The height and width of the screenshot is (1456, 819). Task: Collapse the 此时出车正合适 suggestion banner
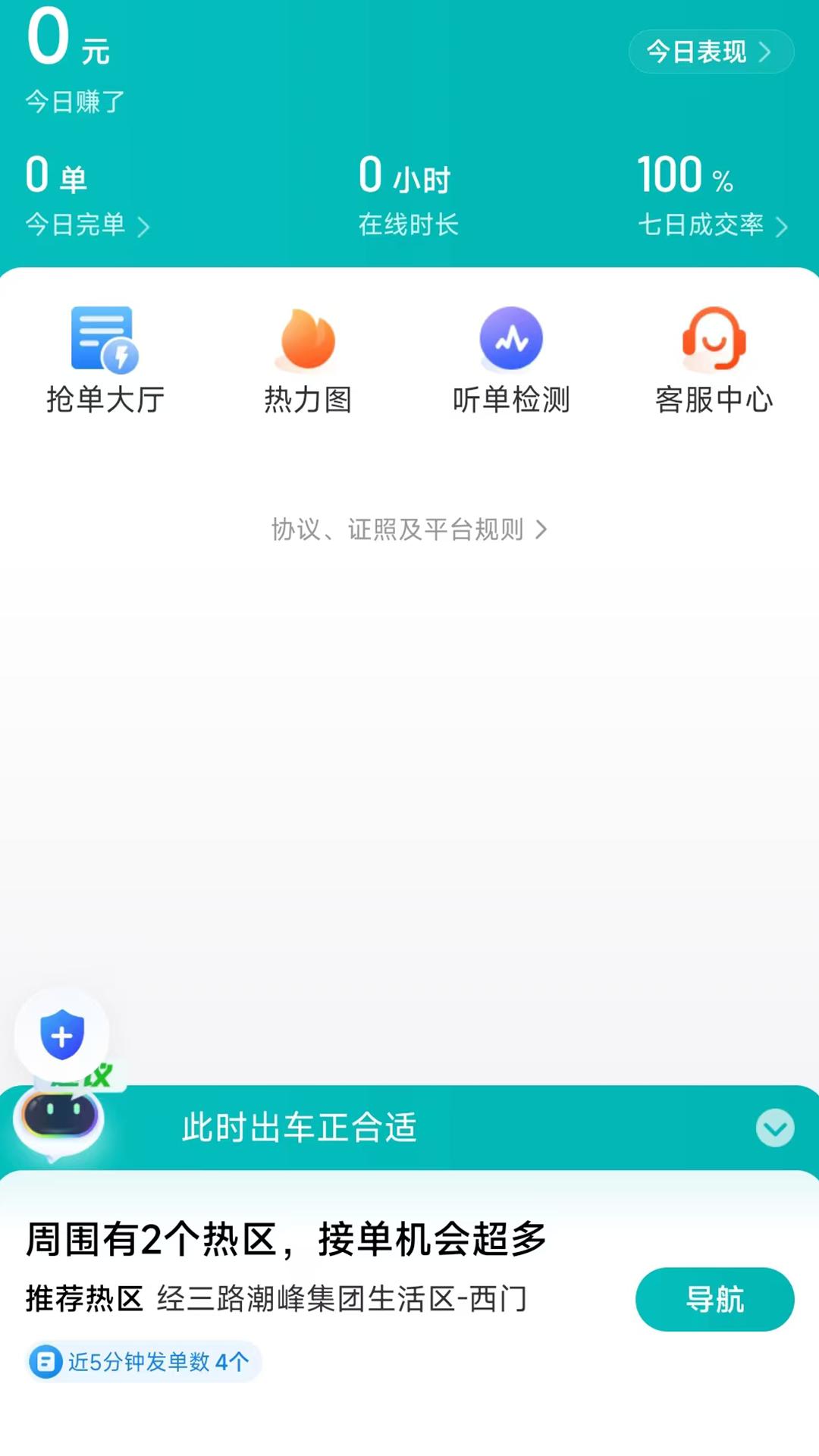[x=774, y=1128]
